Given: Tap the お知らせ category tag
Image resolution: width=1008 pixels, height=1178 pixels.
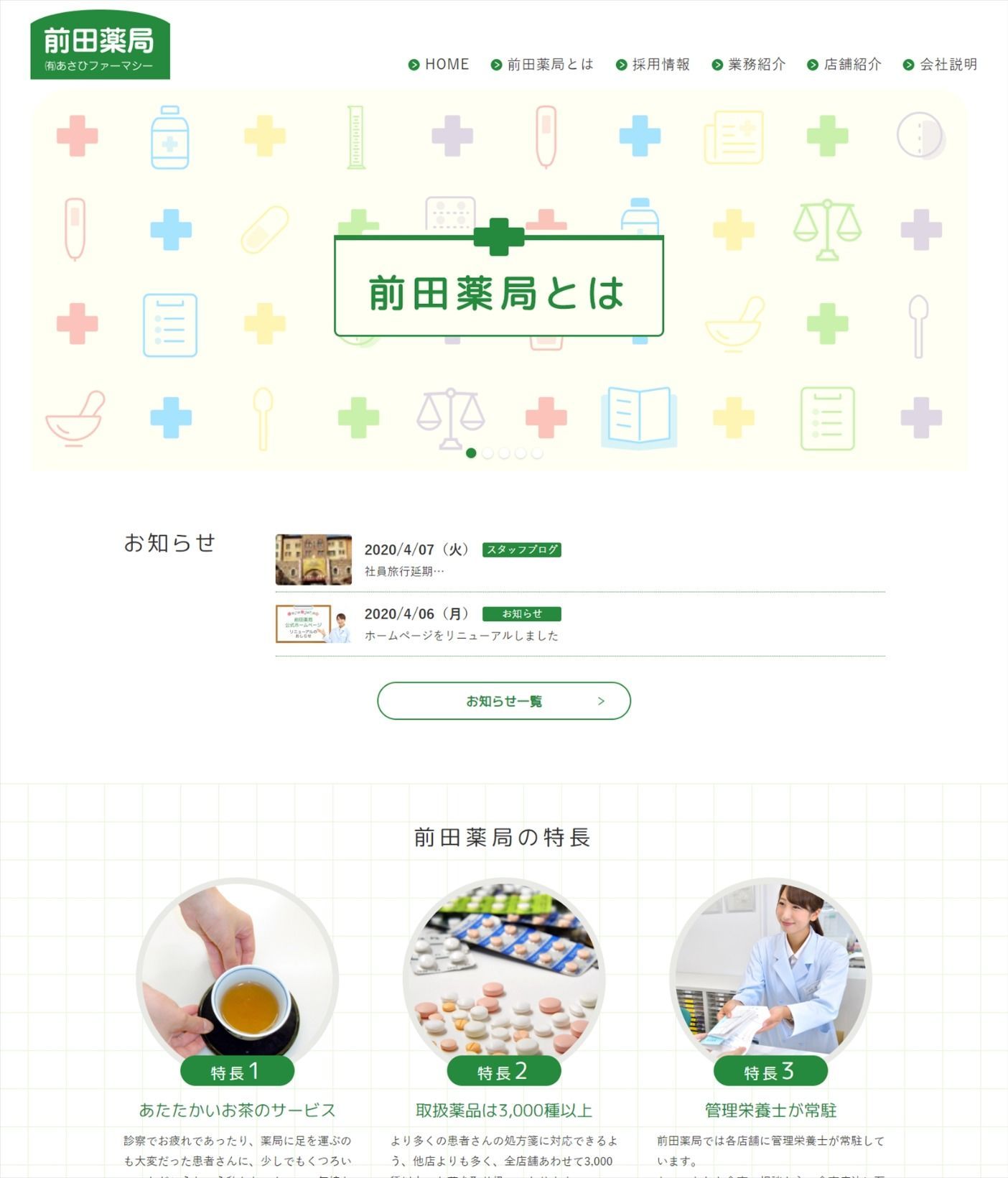Looking at the screenshot, I should point(521,614).
